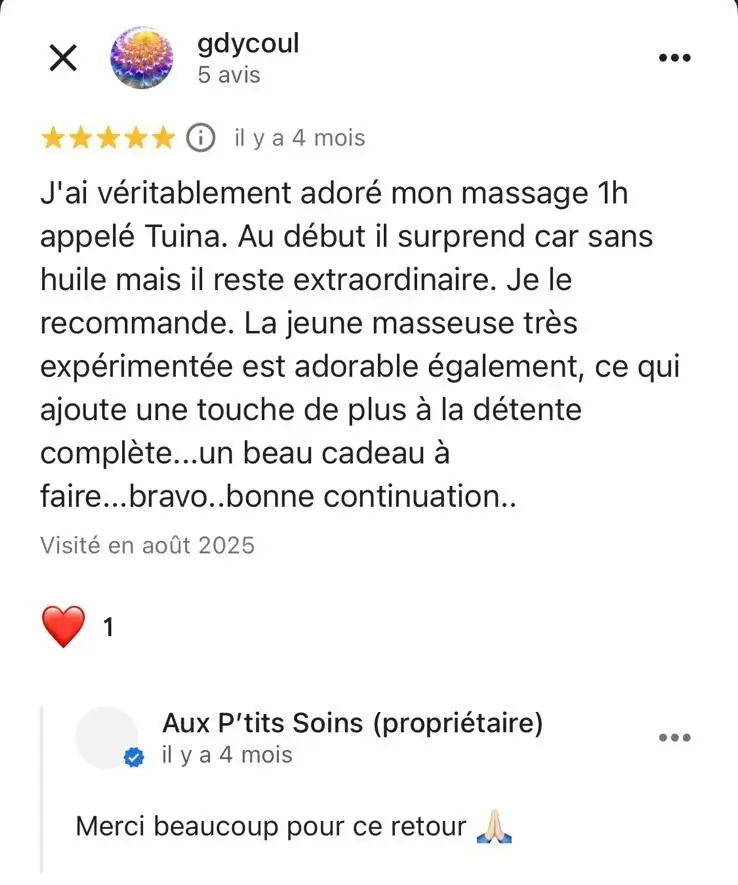Click the fifth rating star

161,138
